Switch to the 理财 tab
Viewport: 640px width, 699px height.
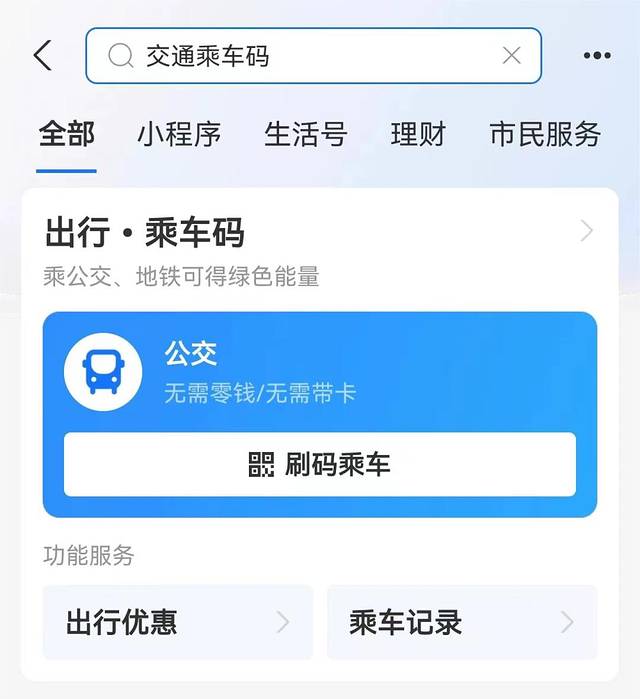[x=418, y=134]
